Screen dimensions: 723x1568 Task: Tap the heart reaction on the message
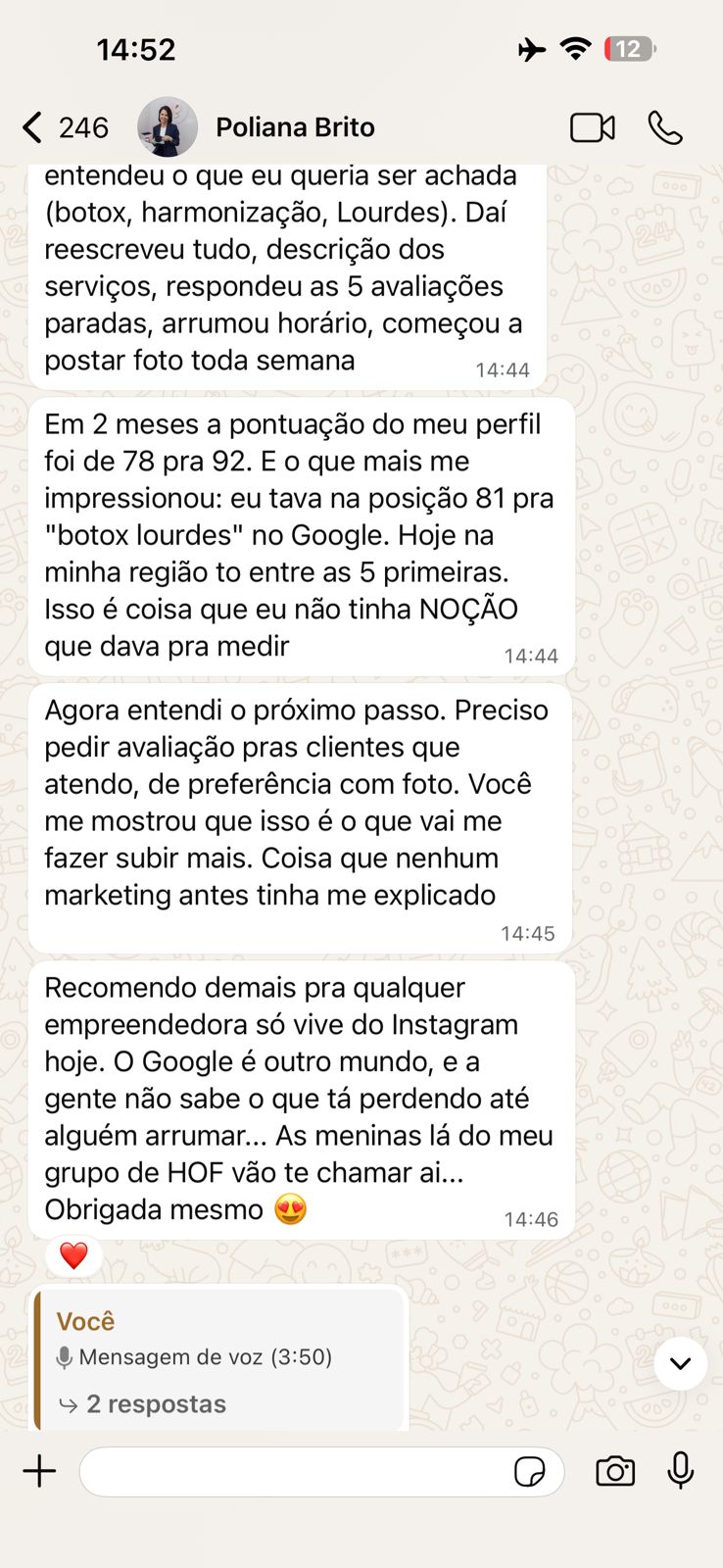(73, 1254)
